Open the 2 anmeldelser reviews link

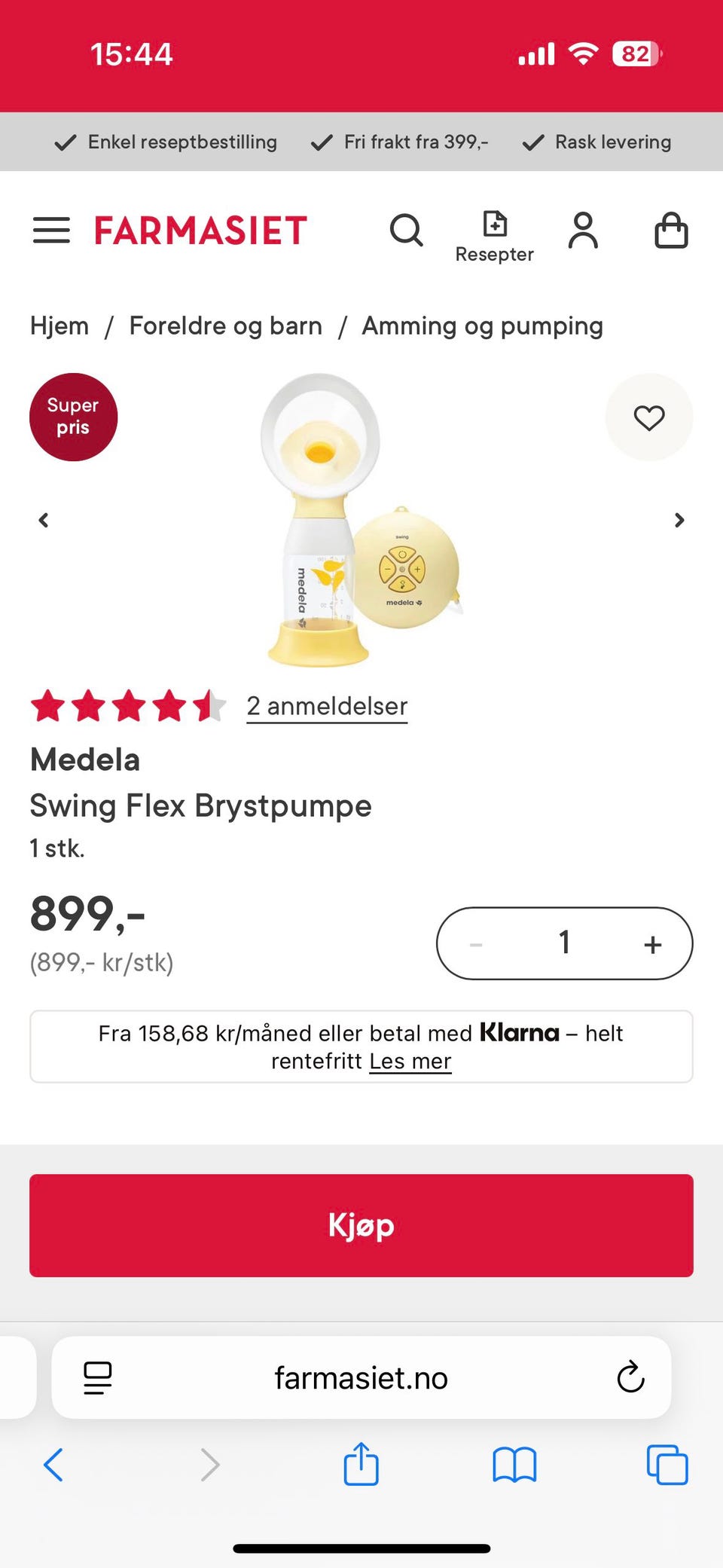[327, 706]
